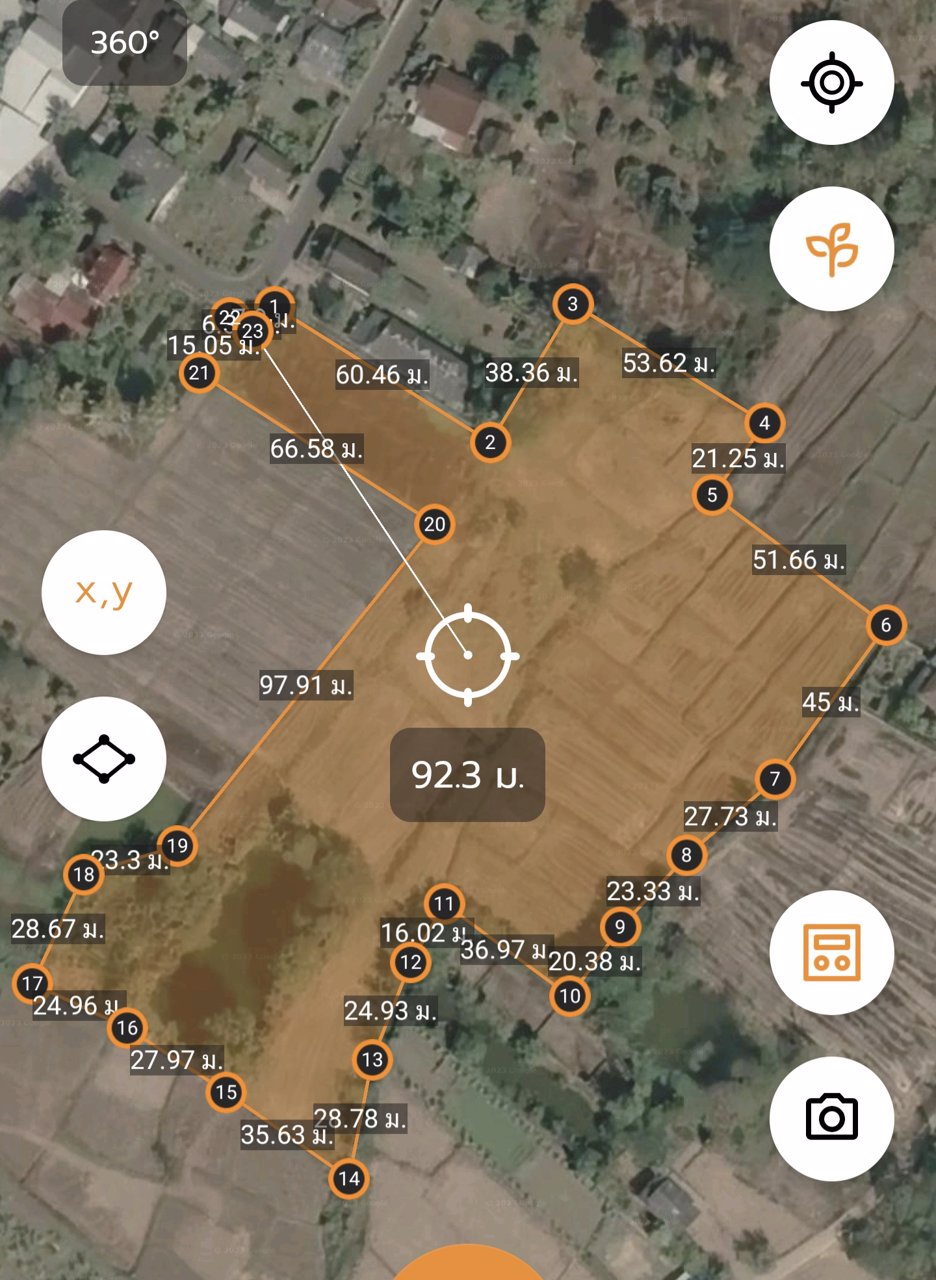The image size is (936, 1280).
Task: Tap boundary marker 4
Action: tap(765, 423)
